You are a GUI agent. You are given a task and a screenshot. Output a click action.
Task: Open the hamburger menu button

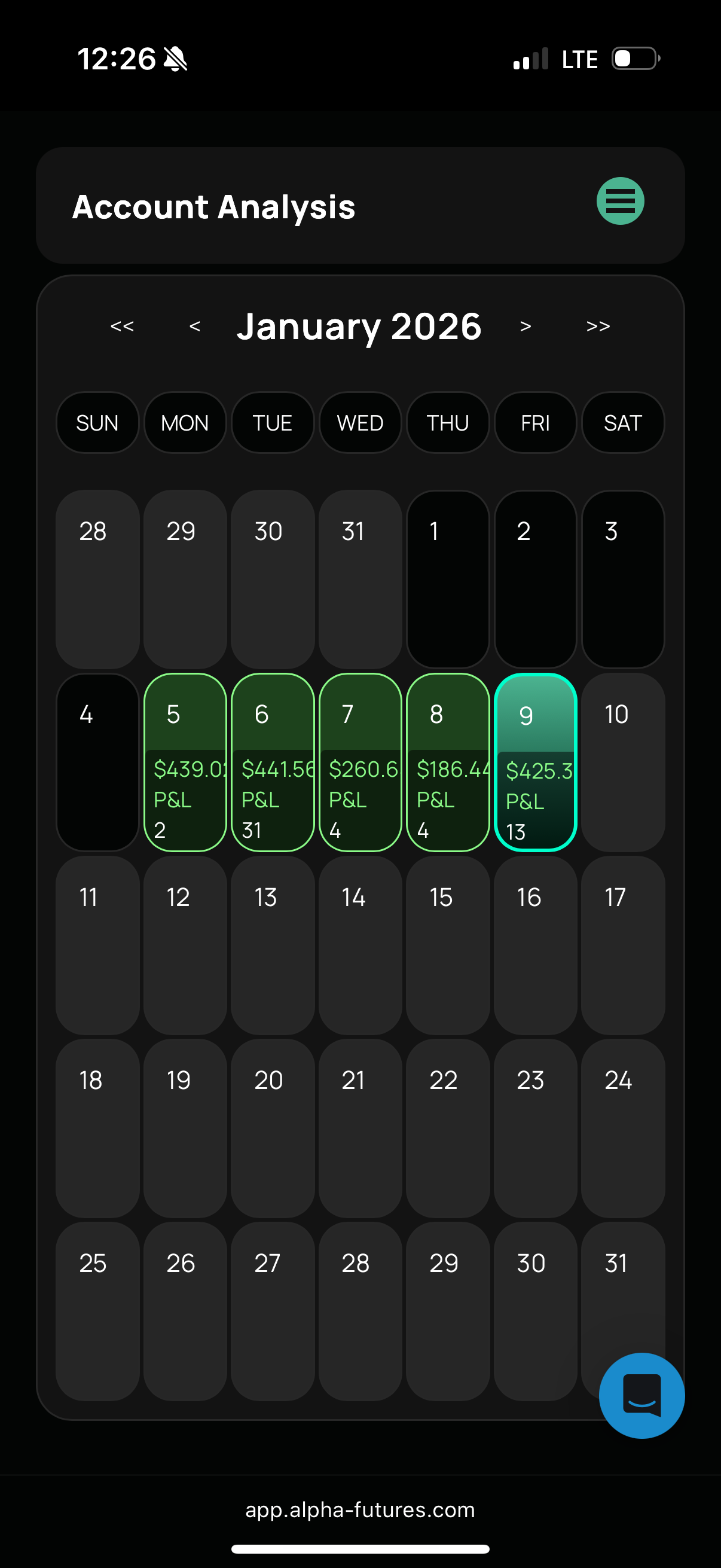pos(620,201)
